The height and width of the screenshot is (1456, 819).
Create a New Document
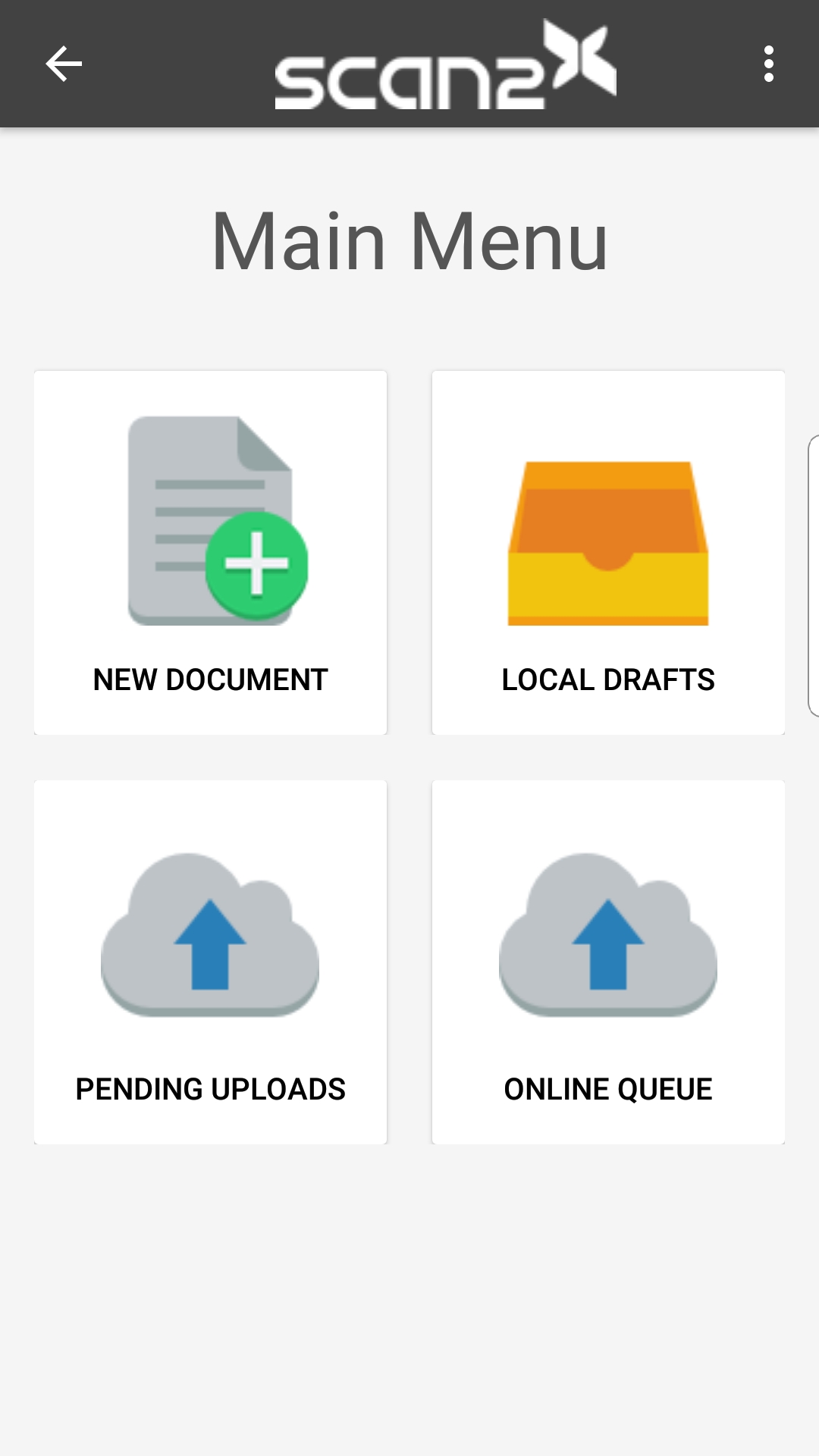[x=211, y=552]
